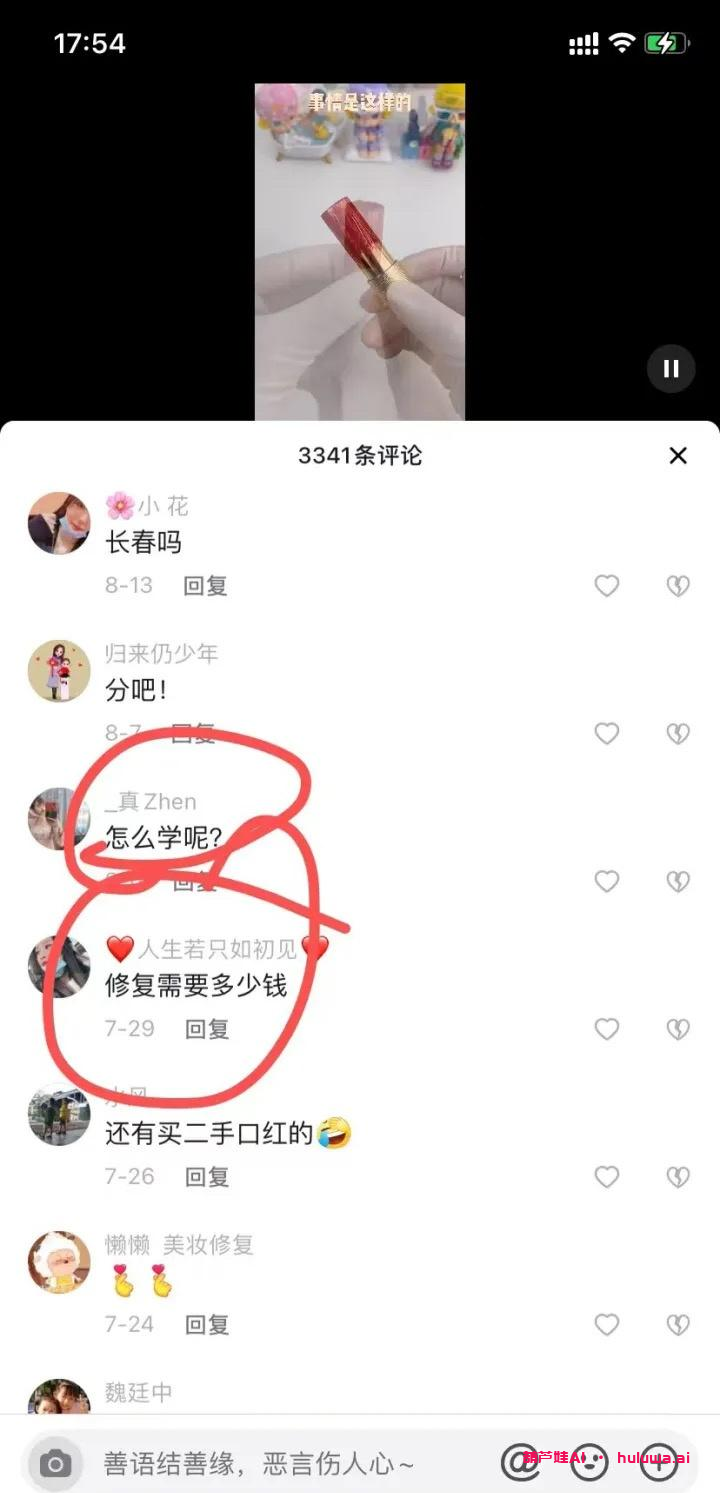This screenshot has height=1493, width=720.
Task: Tap the username 魏廷中
Action: pyautogui.click(x=138, y=1392)
